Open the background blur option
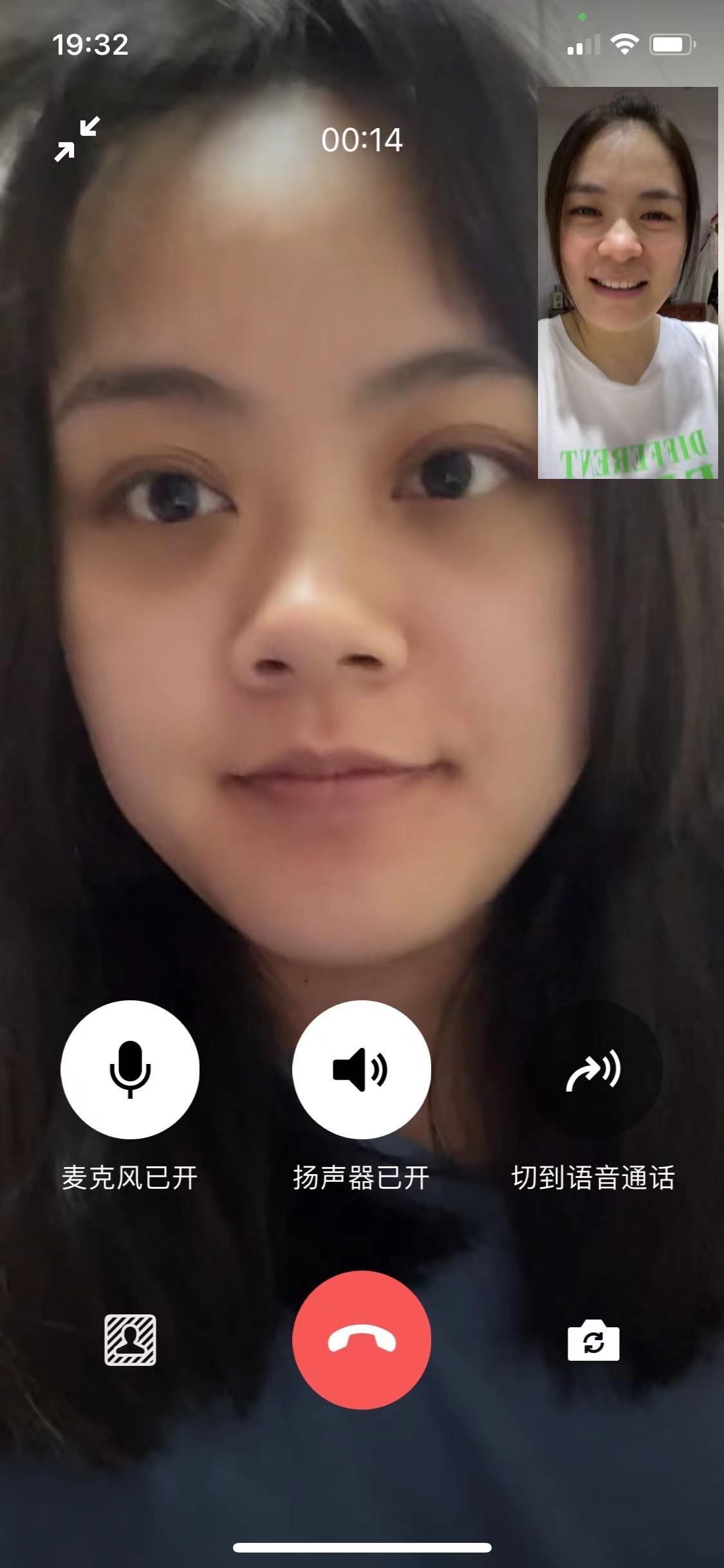Image resolution: width=724 pixels, height=1568 pixels. click(131, 1340)
